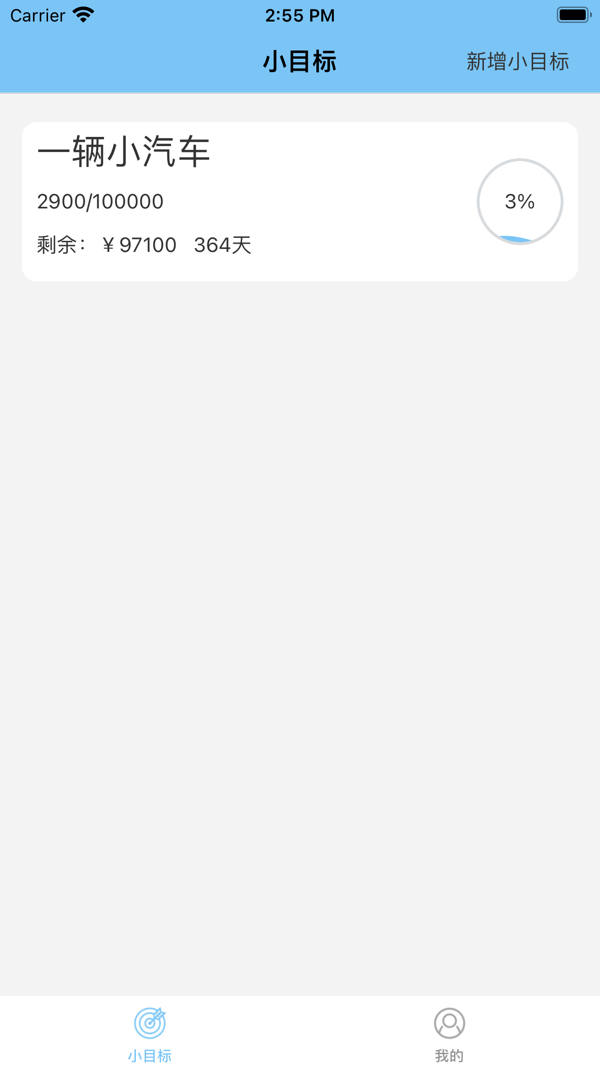Screen dimensions: 600x1067
Task: Open the 一辆小汽车 goal card
Action: click(299, 201)
